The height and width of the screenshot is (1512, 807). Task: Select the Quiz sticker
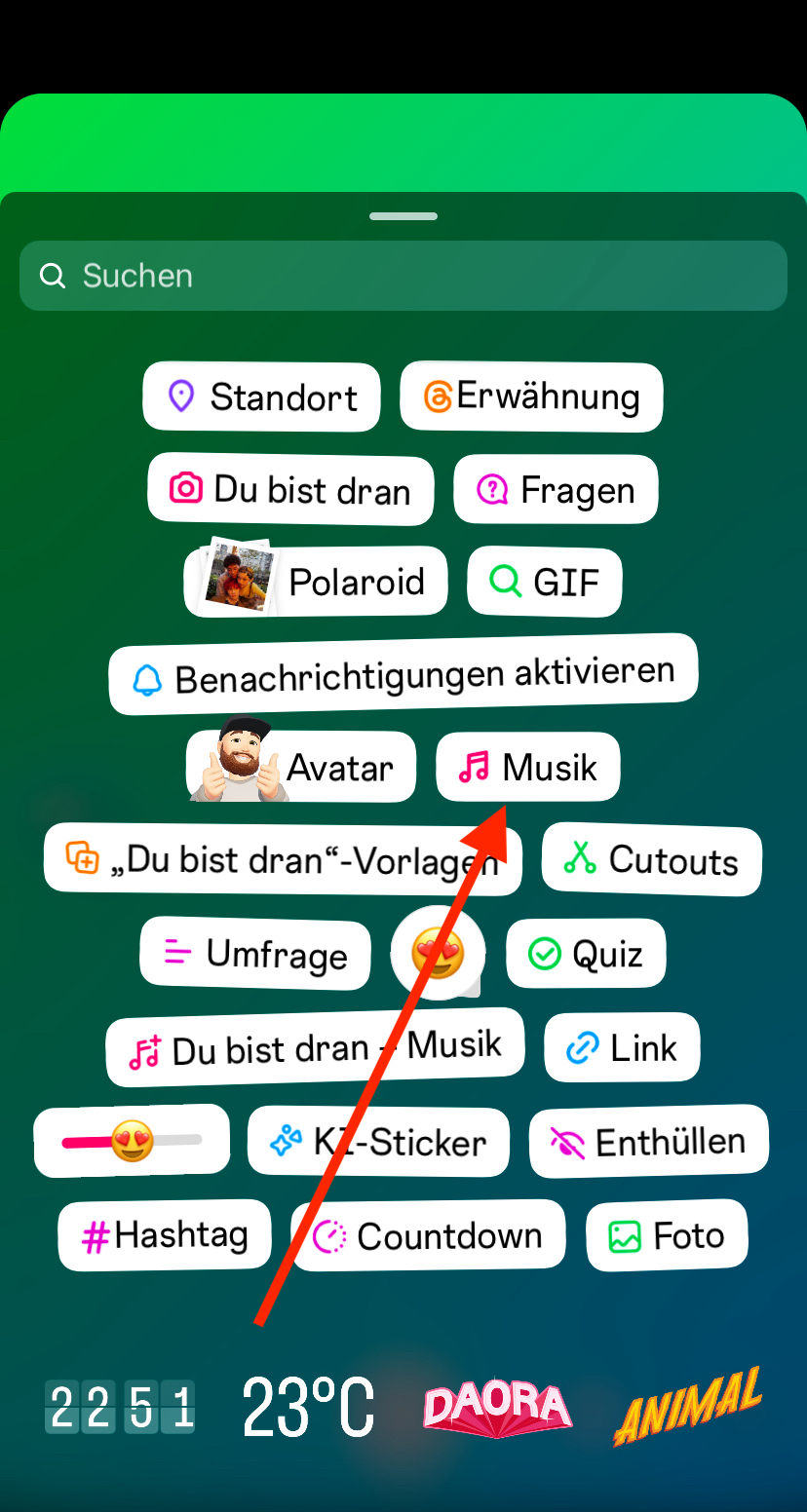586,954
